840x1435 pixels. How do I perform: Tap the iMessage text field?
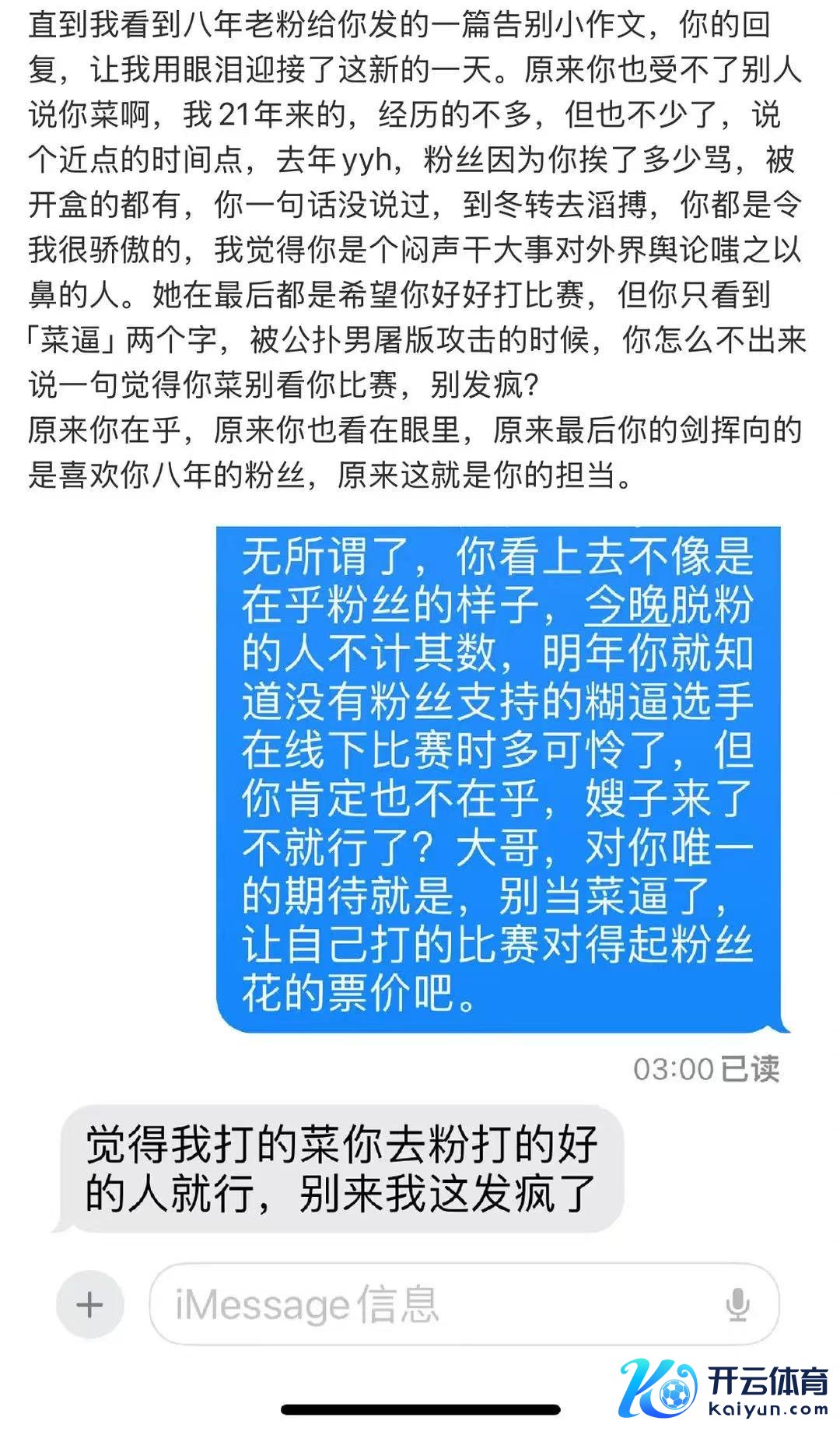436,1304
